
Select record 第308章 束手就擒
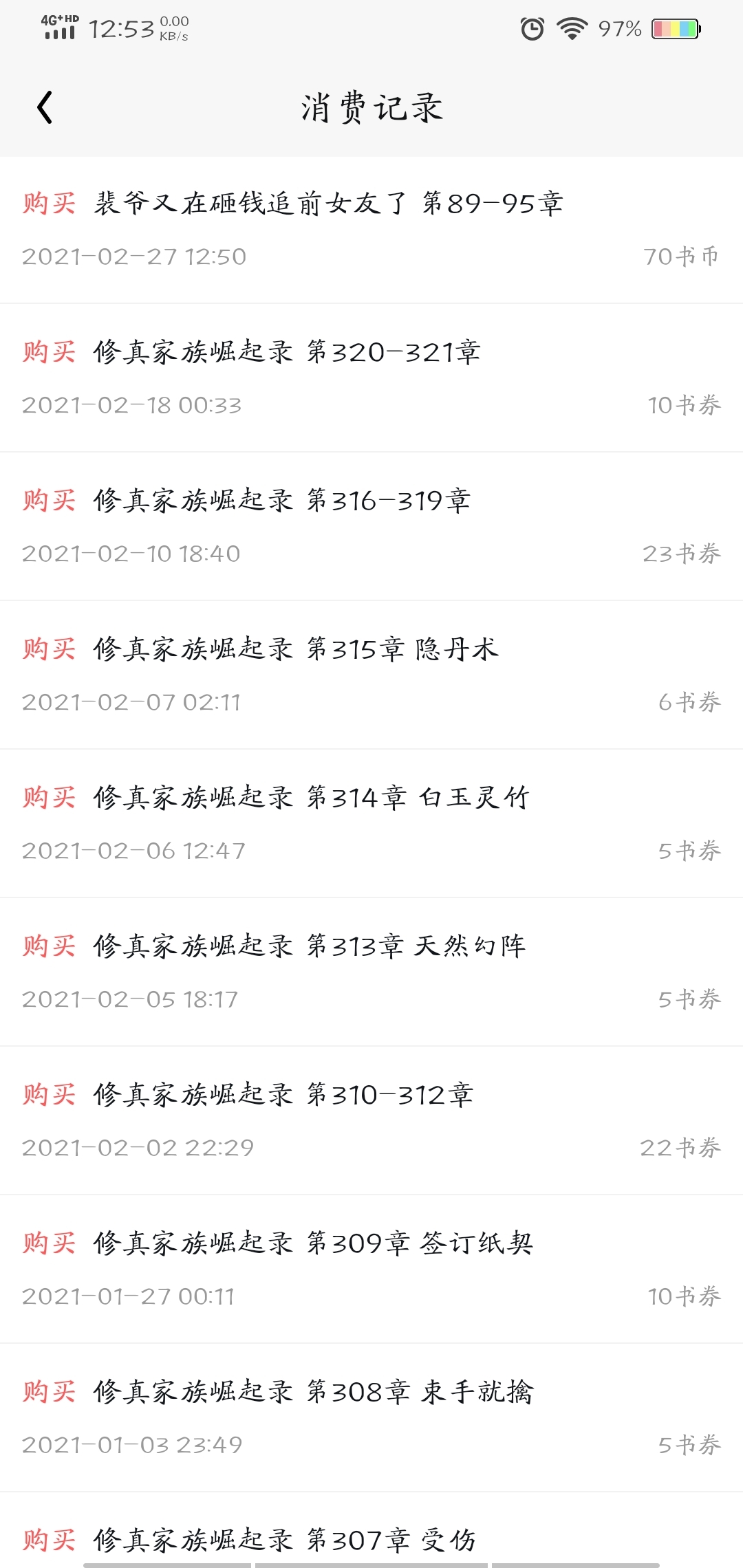pyautogui.click(x=371, y=1418)
